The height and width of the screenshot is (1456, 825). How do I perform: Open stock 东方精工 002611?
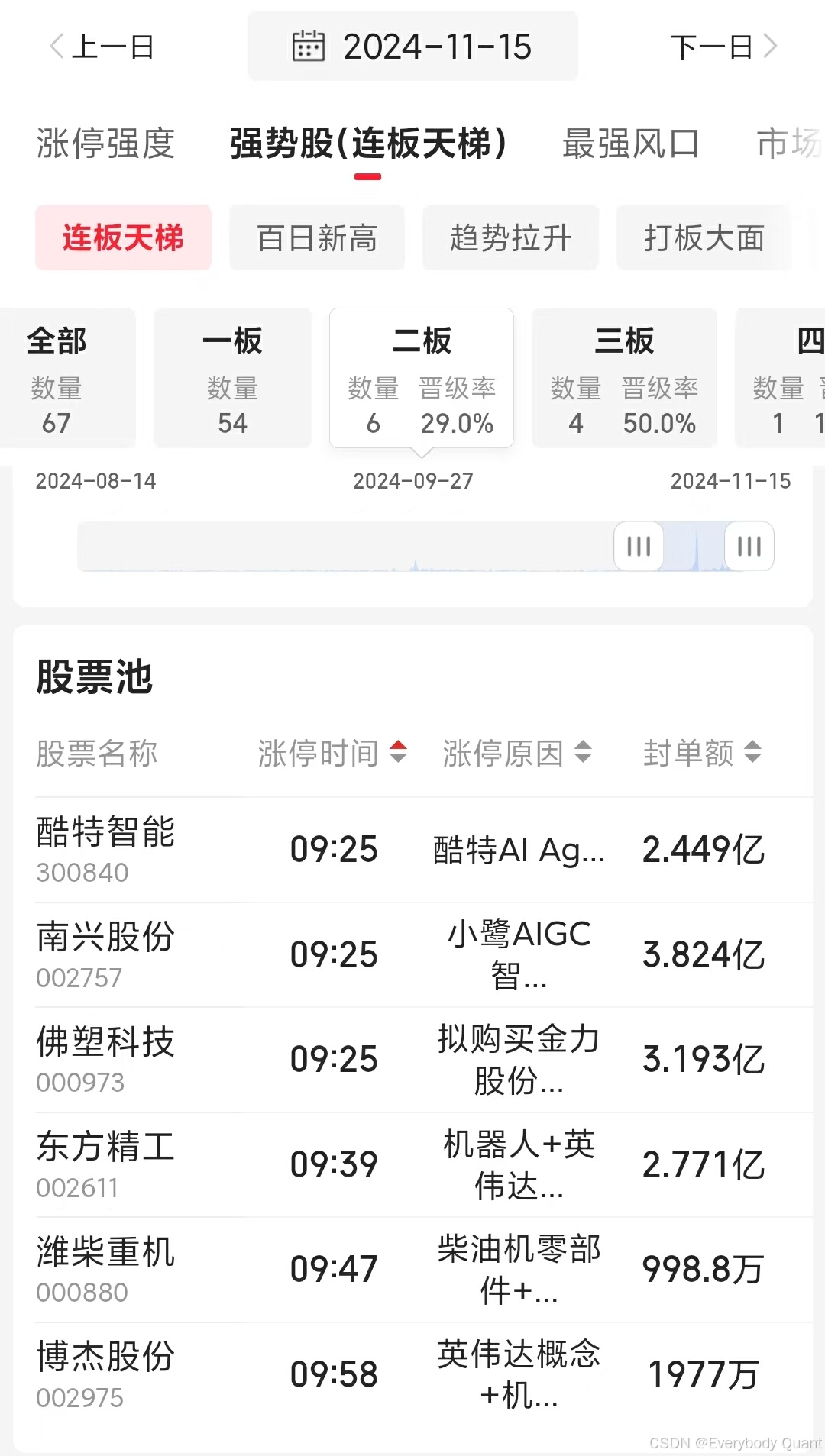[x=105, y=1164]
